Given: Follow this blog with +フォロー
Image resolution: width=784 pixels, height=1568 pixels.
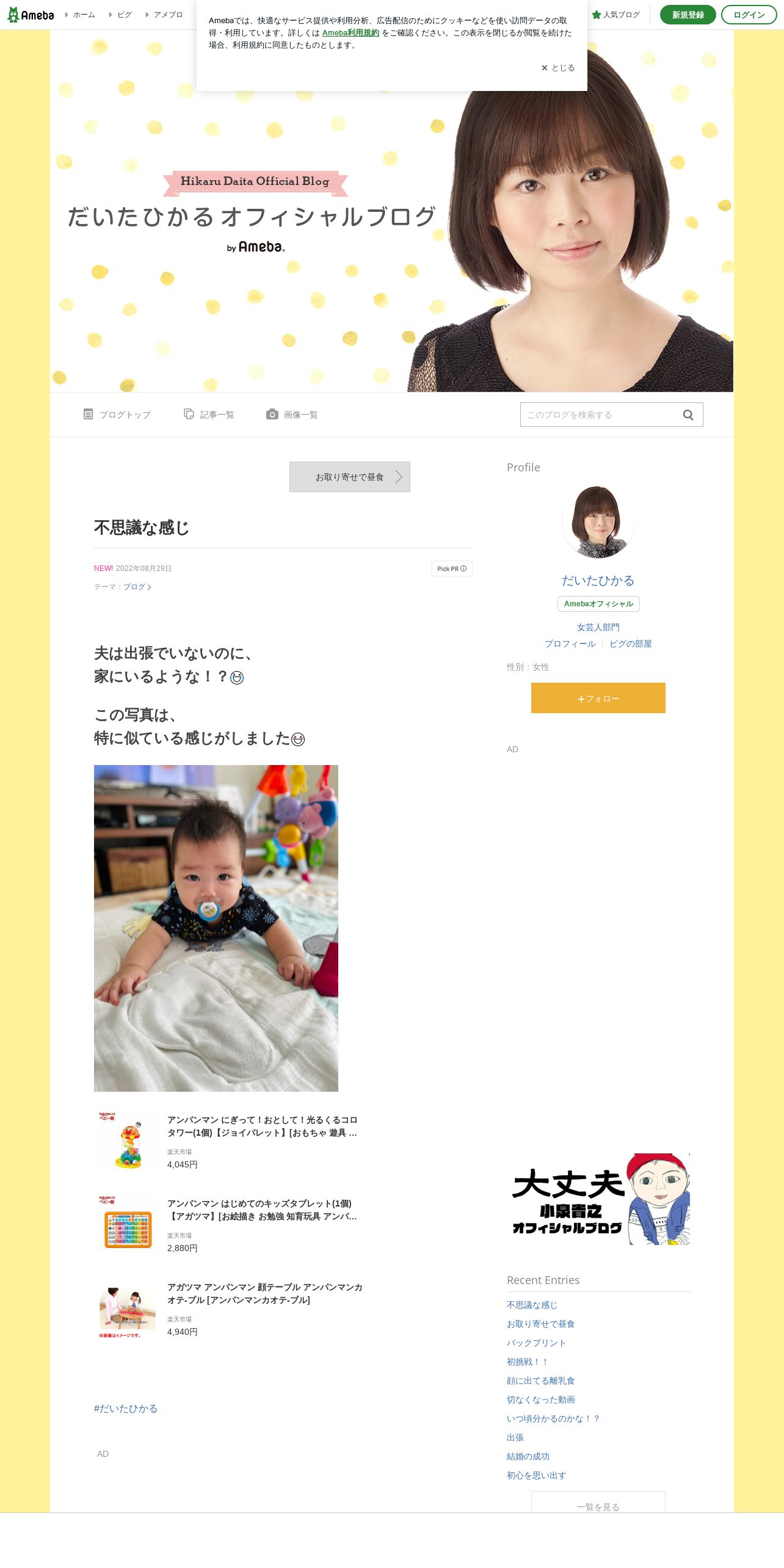Looking at the screenshot, I should point(598,698).
